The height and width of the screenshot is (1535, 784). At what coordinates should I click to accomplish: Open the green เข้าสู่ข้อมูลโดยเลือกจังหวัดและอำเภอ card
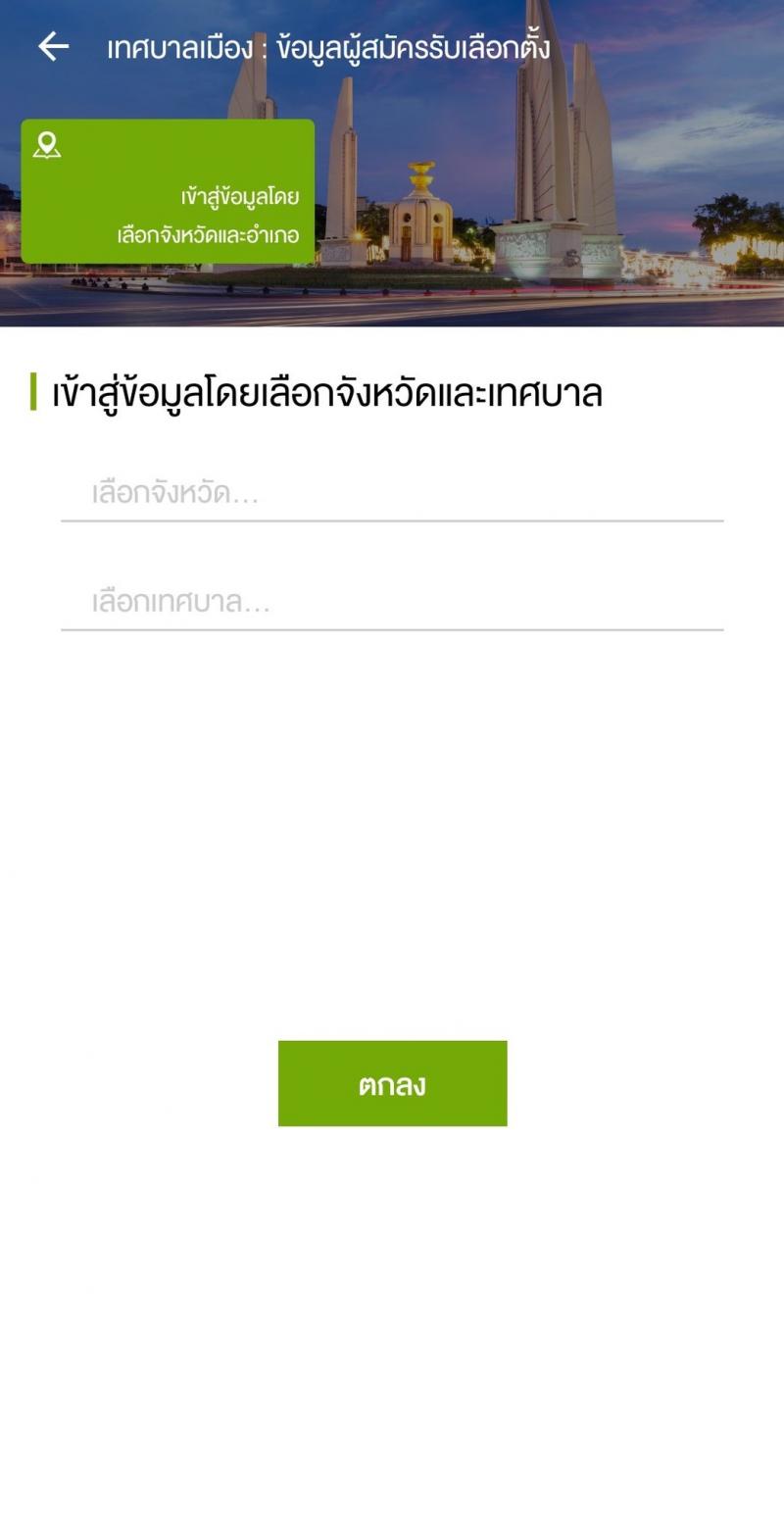pos(168,192)
